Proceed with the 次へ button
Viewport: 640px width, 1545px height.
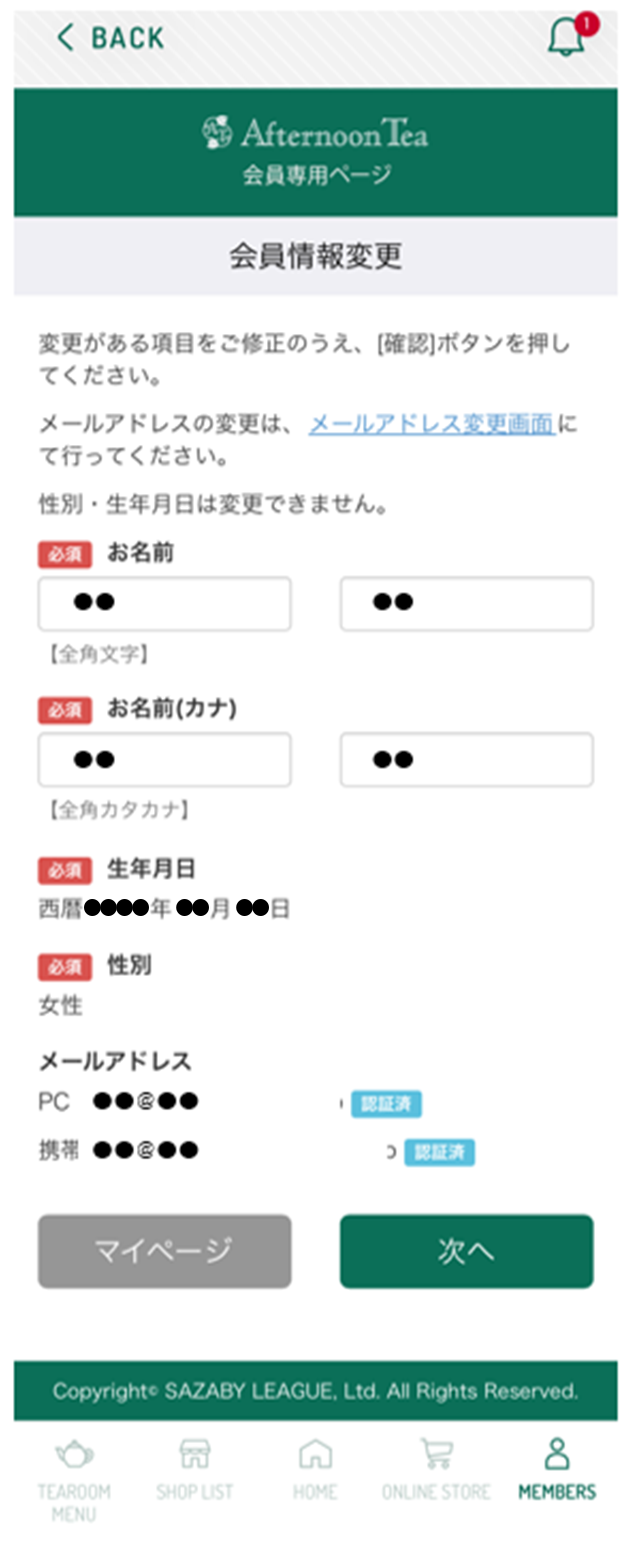[x=466, y=1251]
